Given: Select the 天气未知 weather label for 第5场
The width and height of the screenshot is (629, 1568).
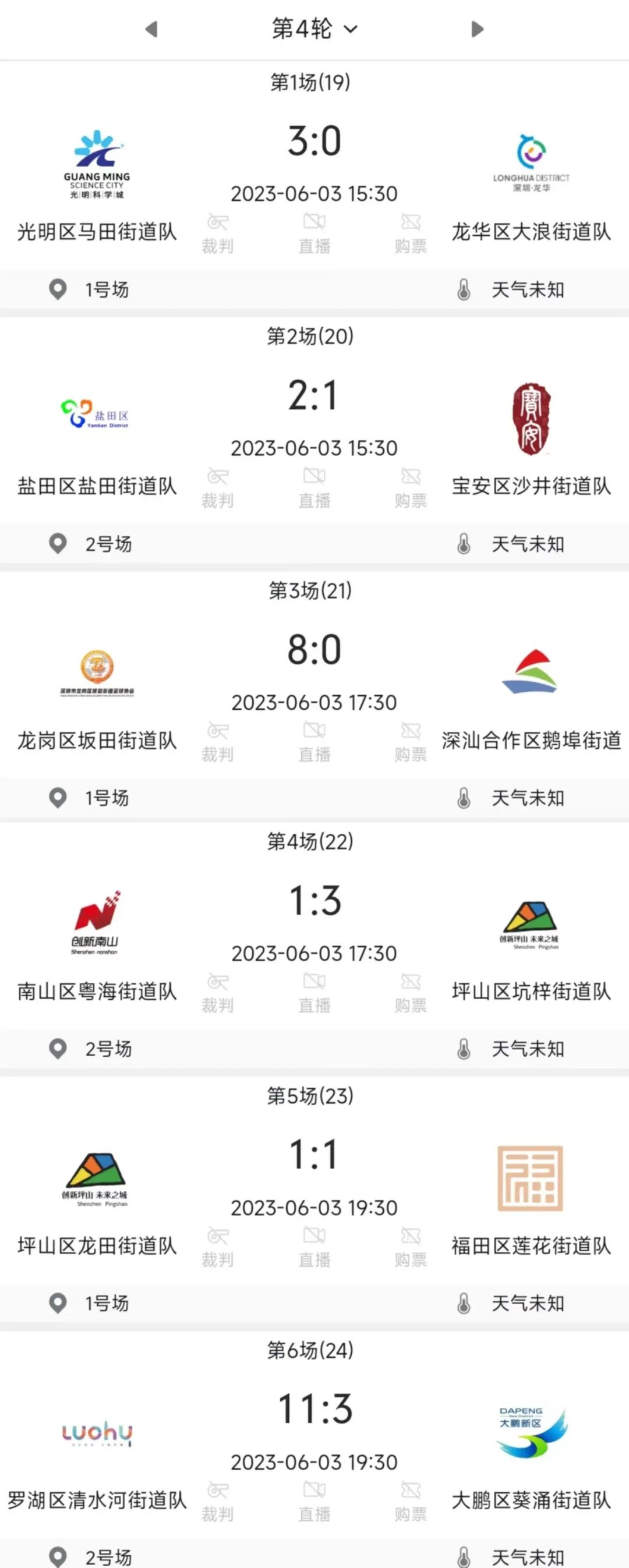Looking at the screenshot, I should click(528, 1302).
